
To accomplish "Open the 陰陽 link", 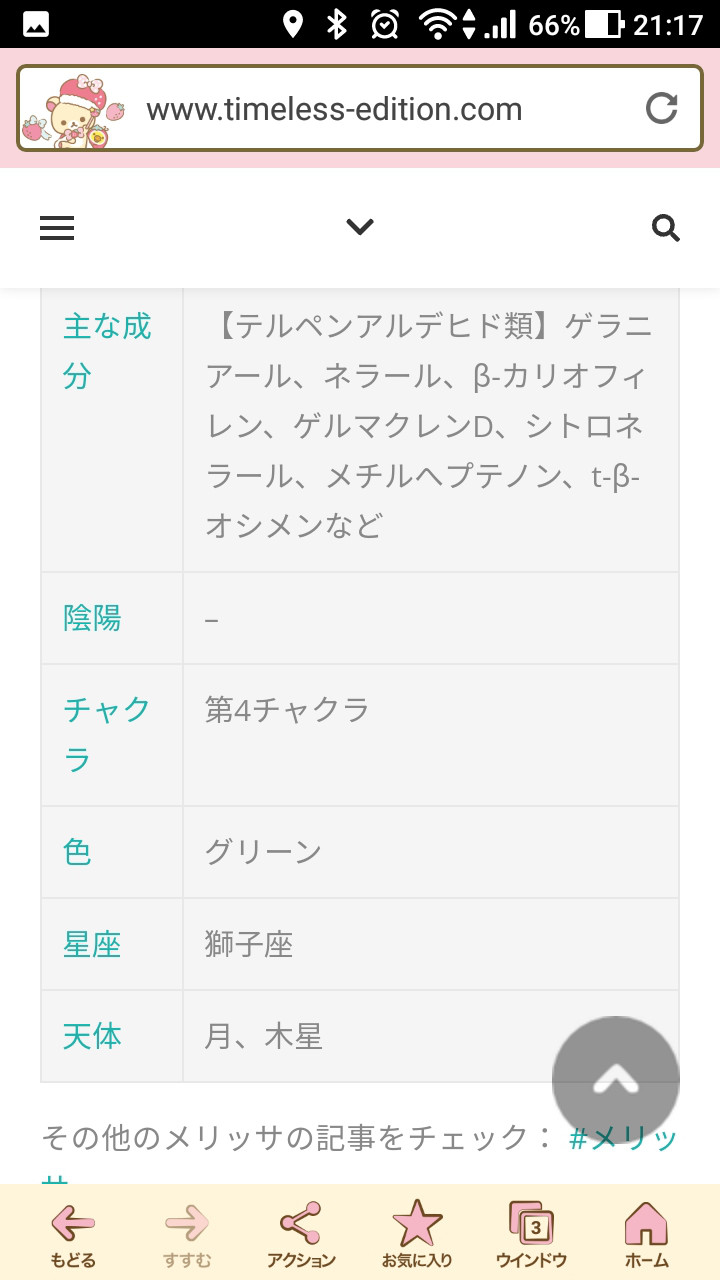I will (92, 619).
